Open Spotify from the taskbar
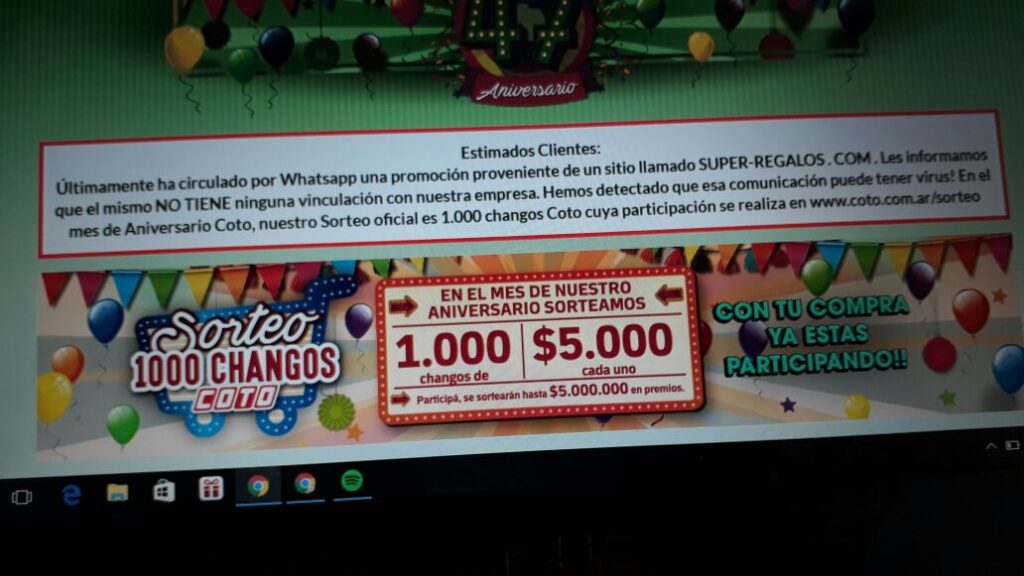 click(352, 481)
